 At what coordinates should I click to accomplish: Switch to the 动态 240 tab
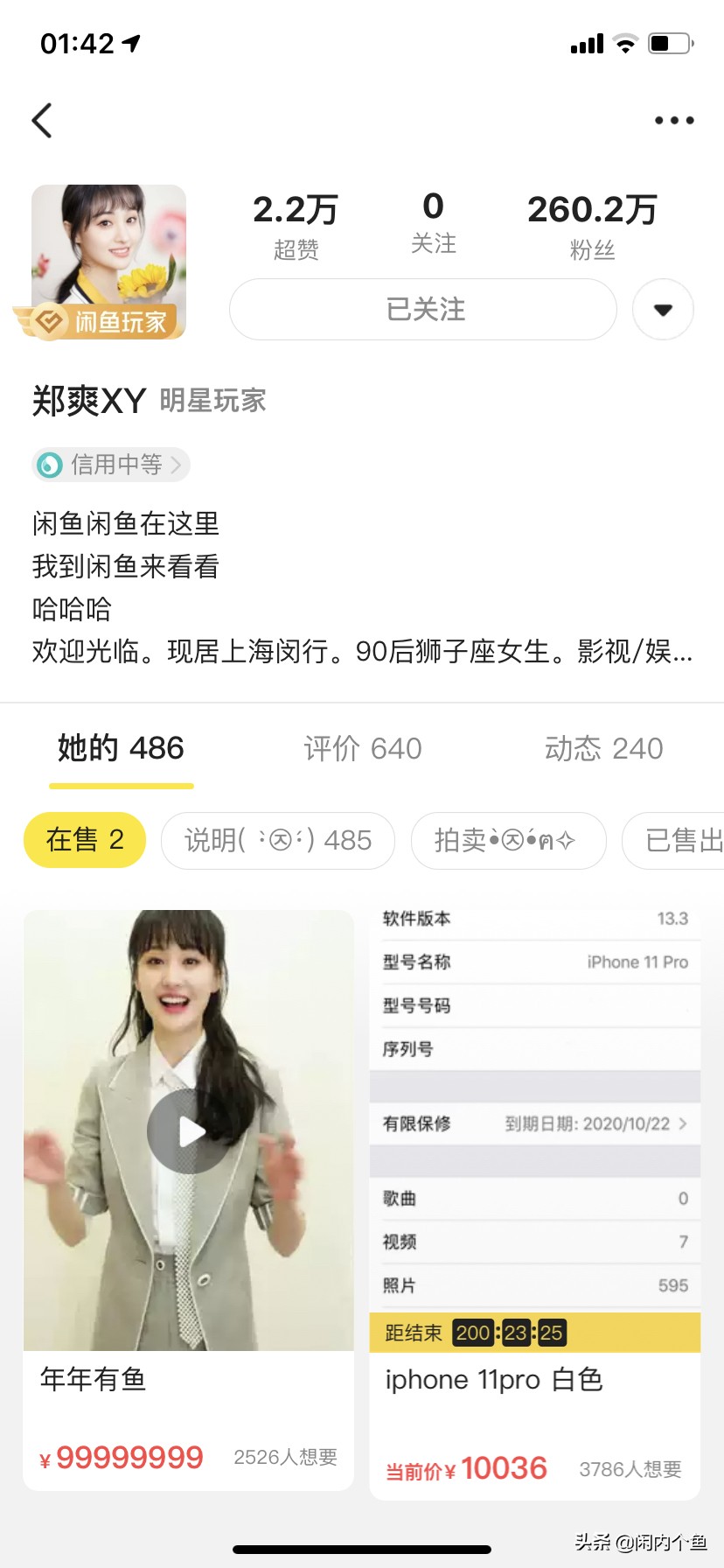click(602, 748)
